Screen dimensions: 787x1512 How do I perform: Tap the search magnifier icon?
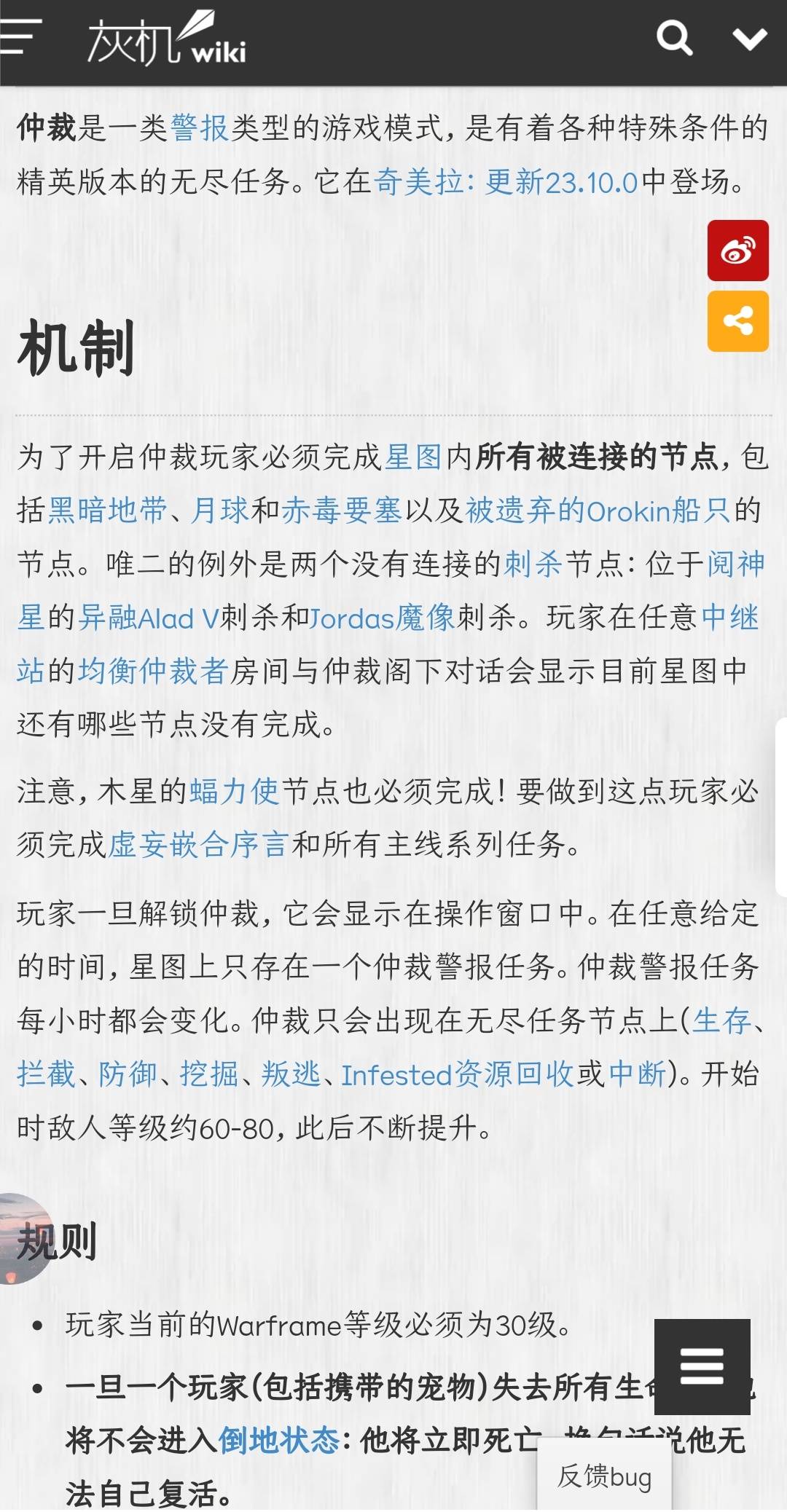(x=674, y=38)
